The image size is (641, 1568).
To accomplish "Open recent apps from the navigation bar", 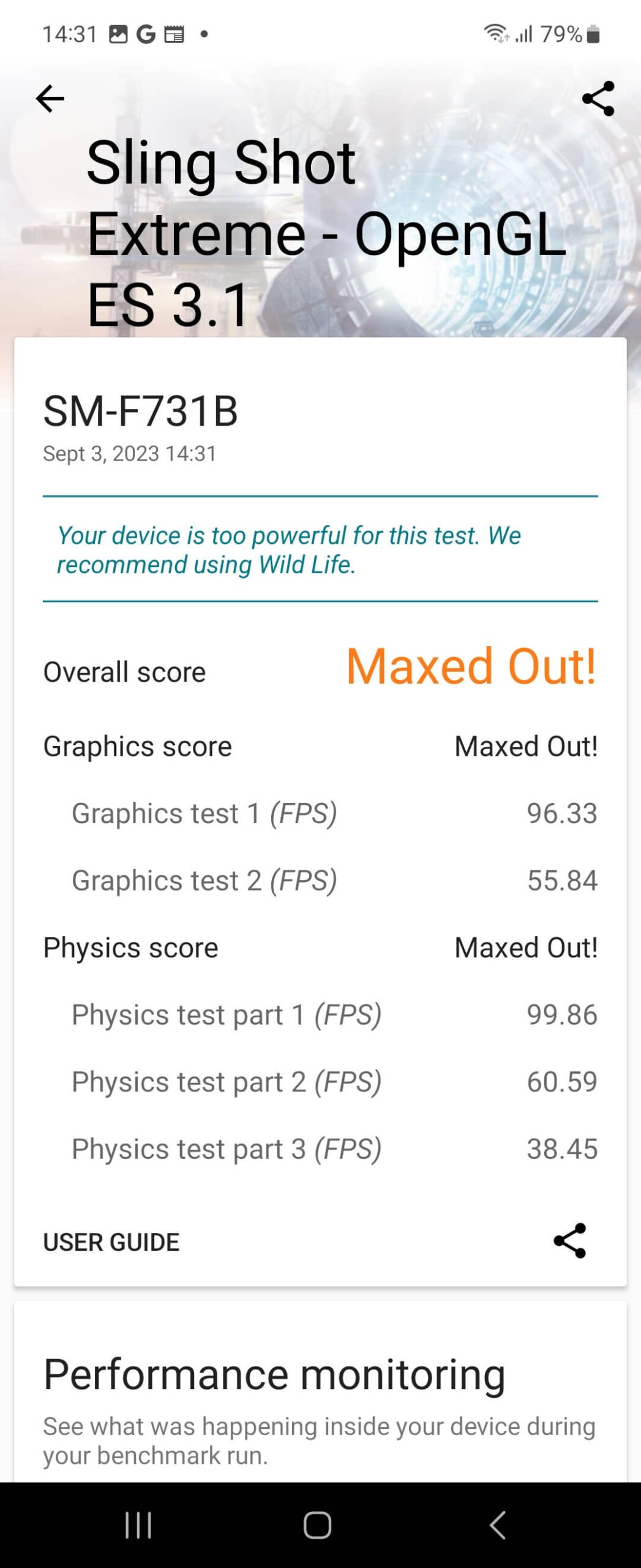I will coord(138,1525).
